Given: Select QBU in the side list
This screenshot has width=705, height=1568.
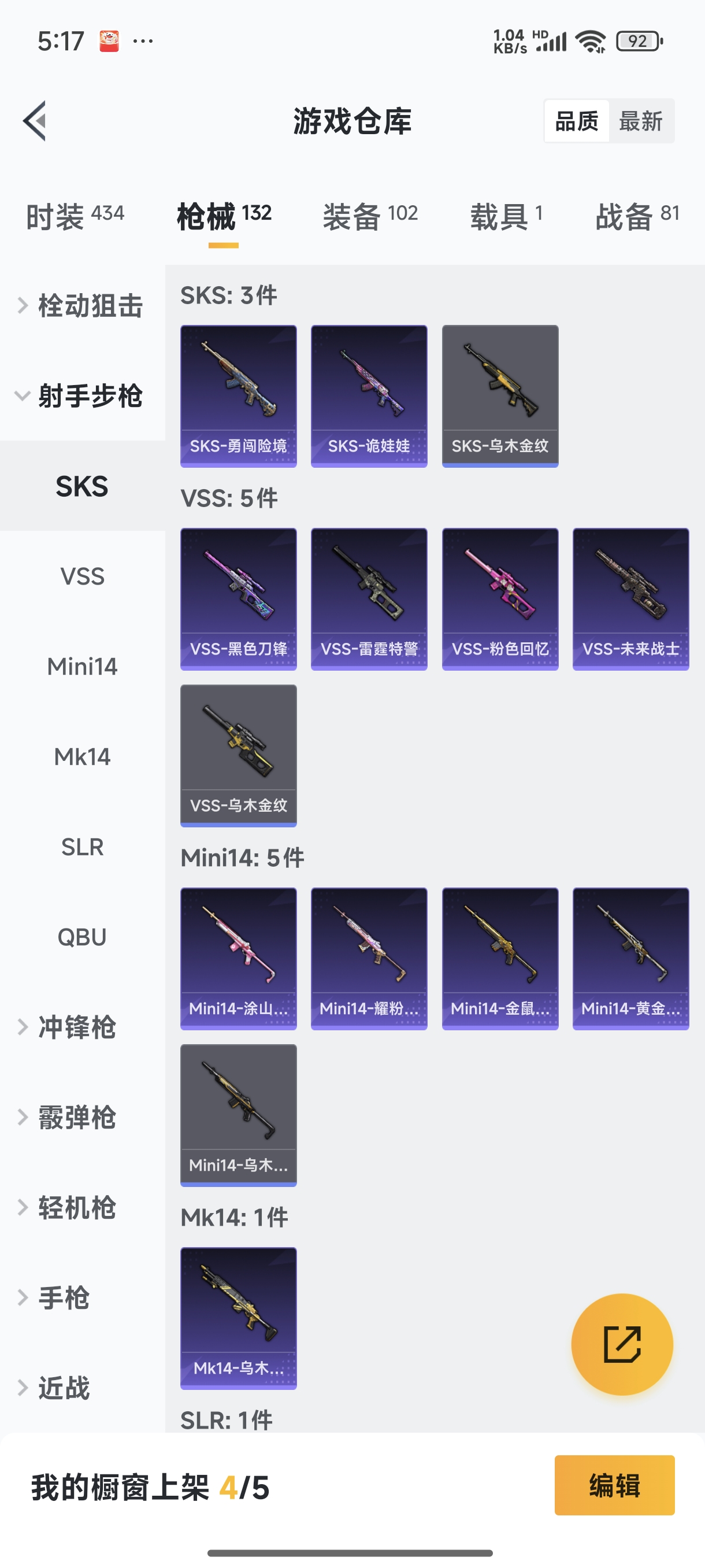Looking at the screenshot, I should 82,937.
